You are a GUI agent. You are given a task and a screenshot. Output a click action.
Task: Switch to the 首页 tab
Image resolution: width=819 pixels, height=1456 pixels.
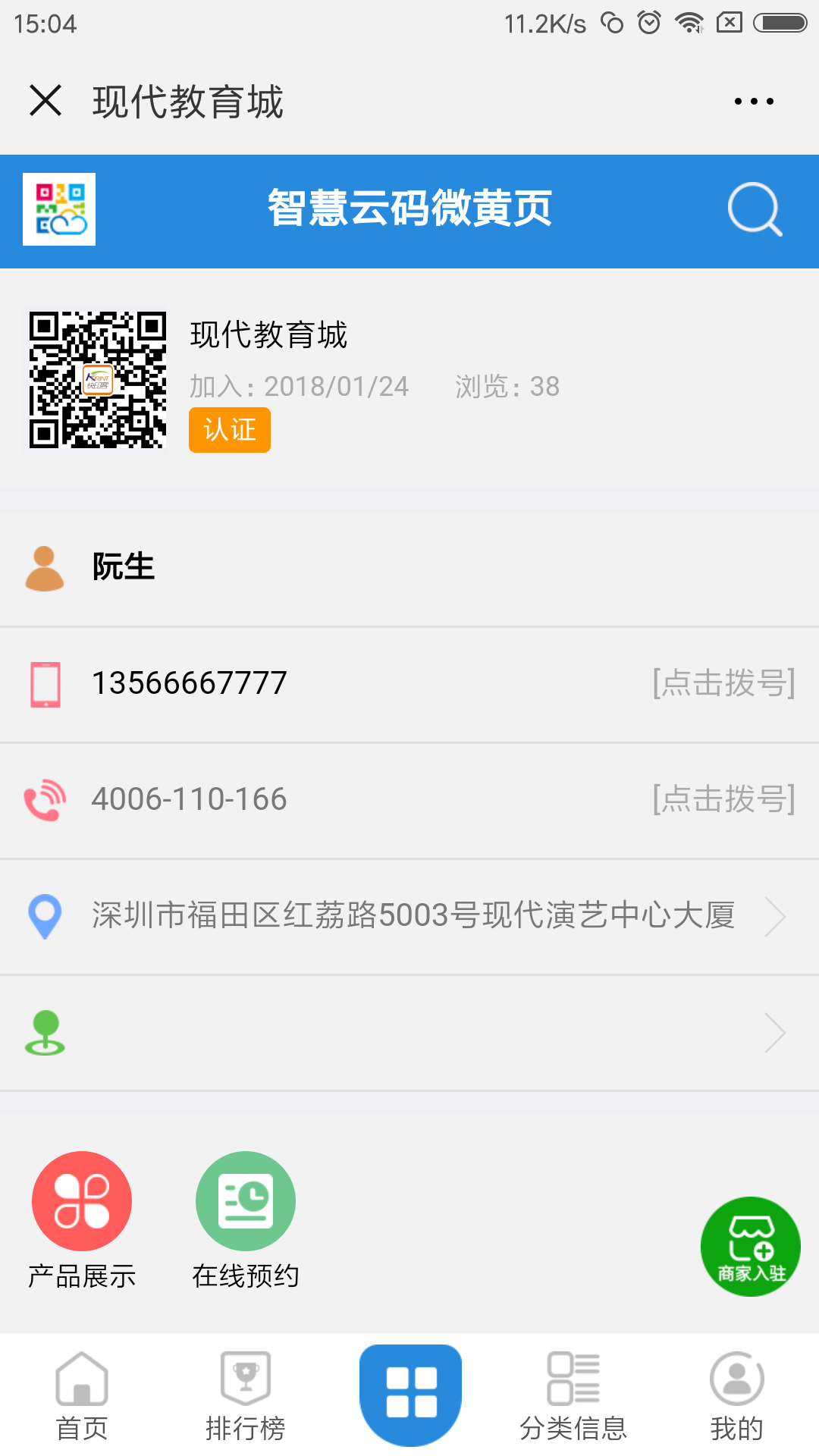(x=82, y=1397)
